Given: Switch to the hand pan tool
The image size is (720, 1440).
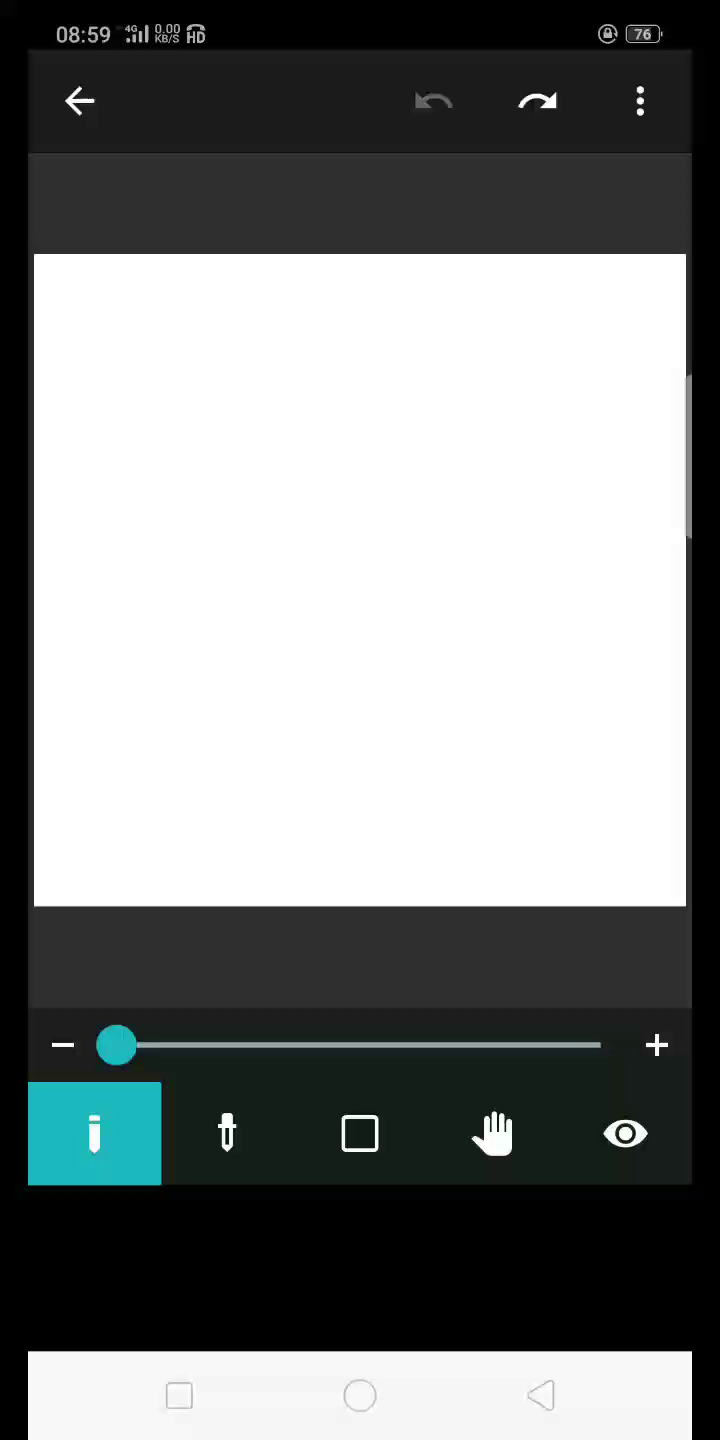Looking at the screenshot, I should 493,1134.
